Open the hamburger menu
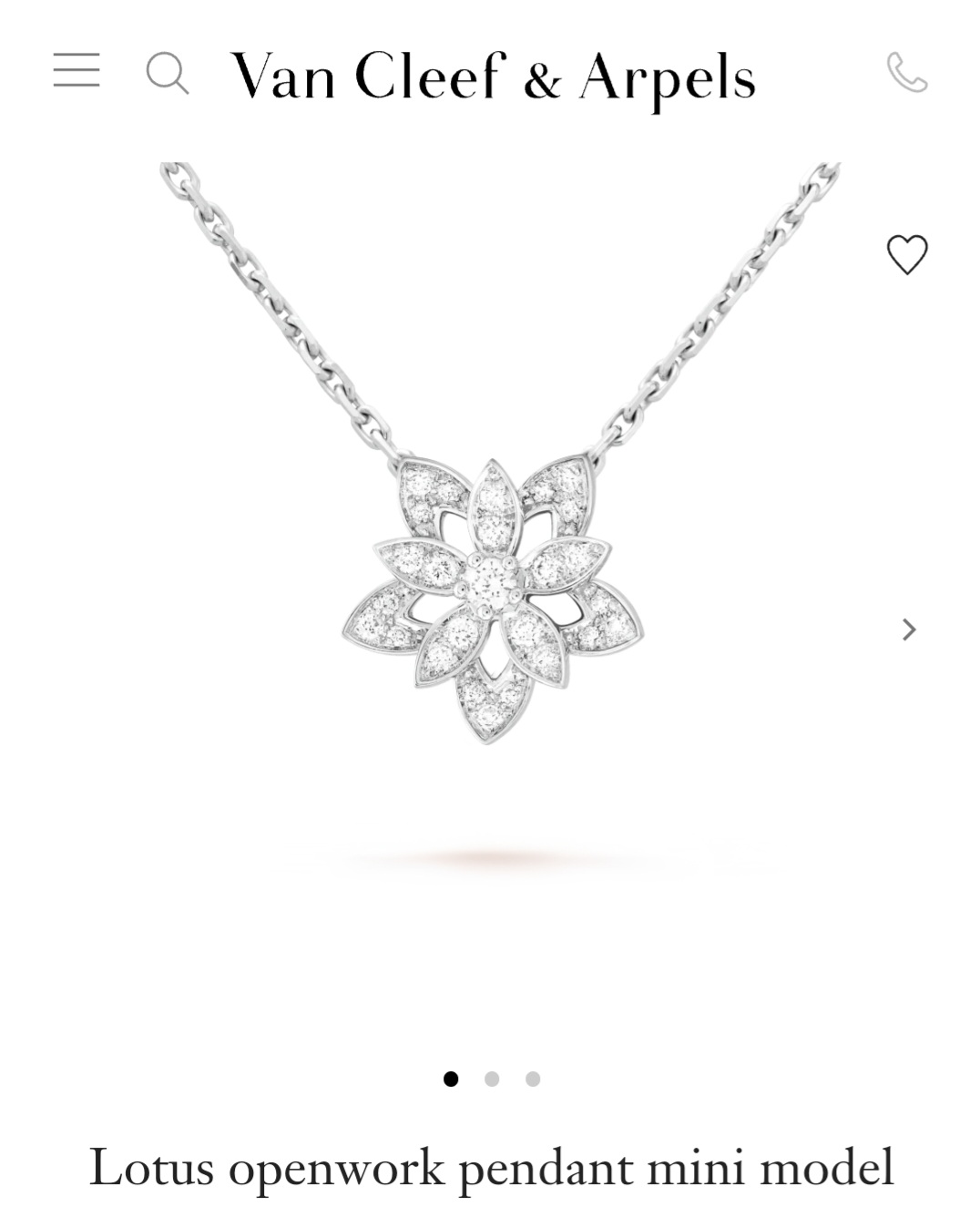Viewport: 980px width, 1217px height. click(x=77, y=70)
